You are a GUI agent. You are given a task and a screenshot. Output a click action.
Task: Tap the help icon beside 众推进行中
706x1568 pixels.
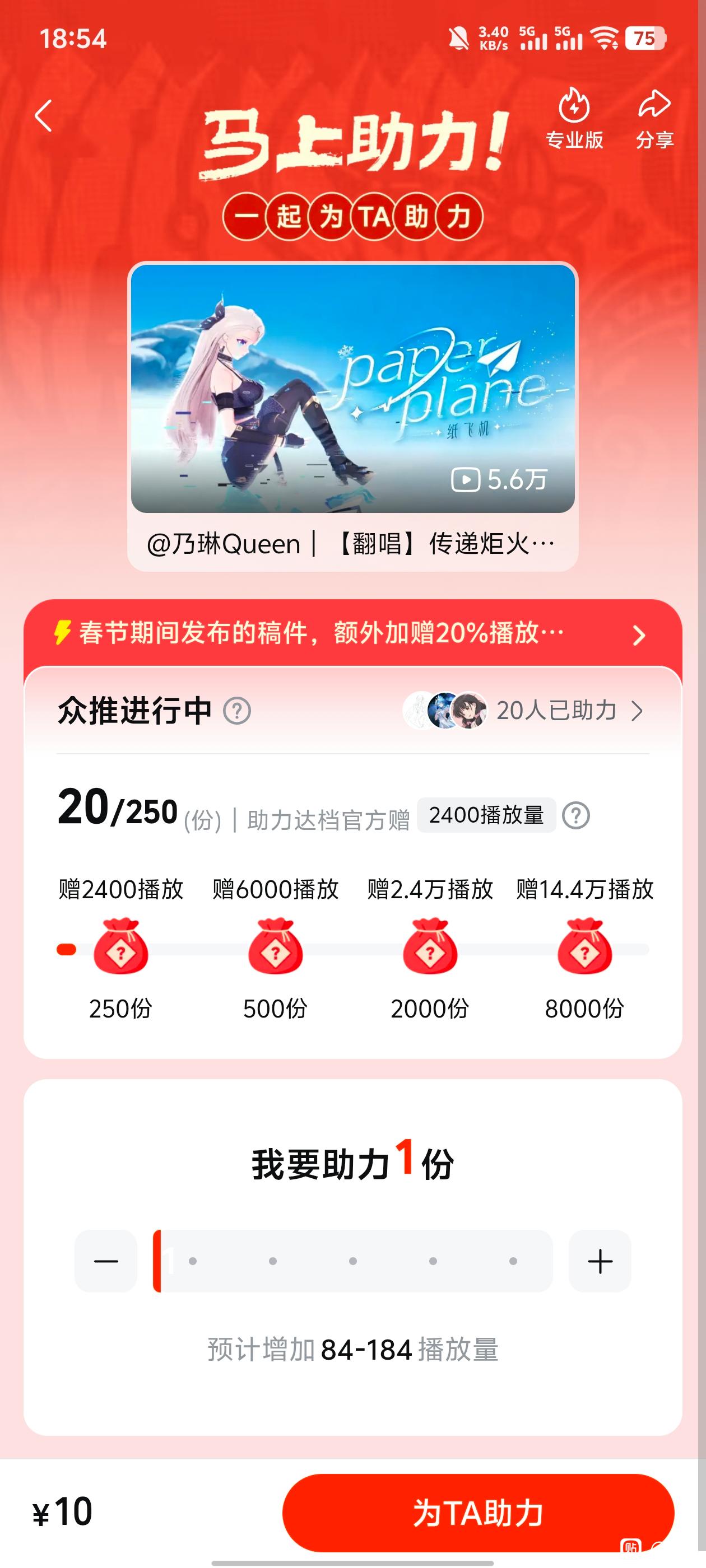pos(237,711)
